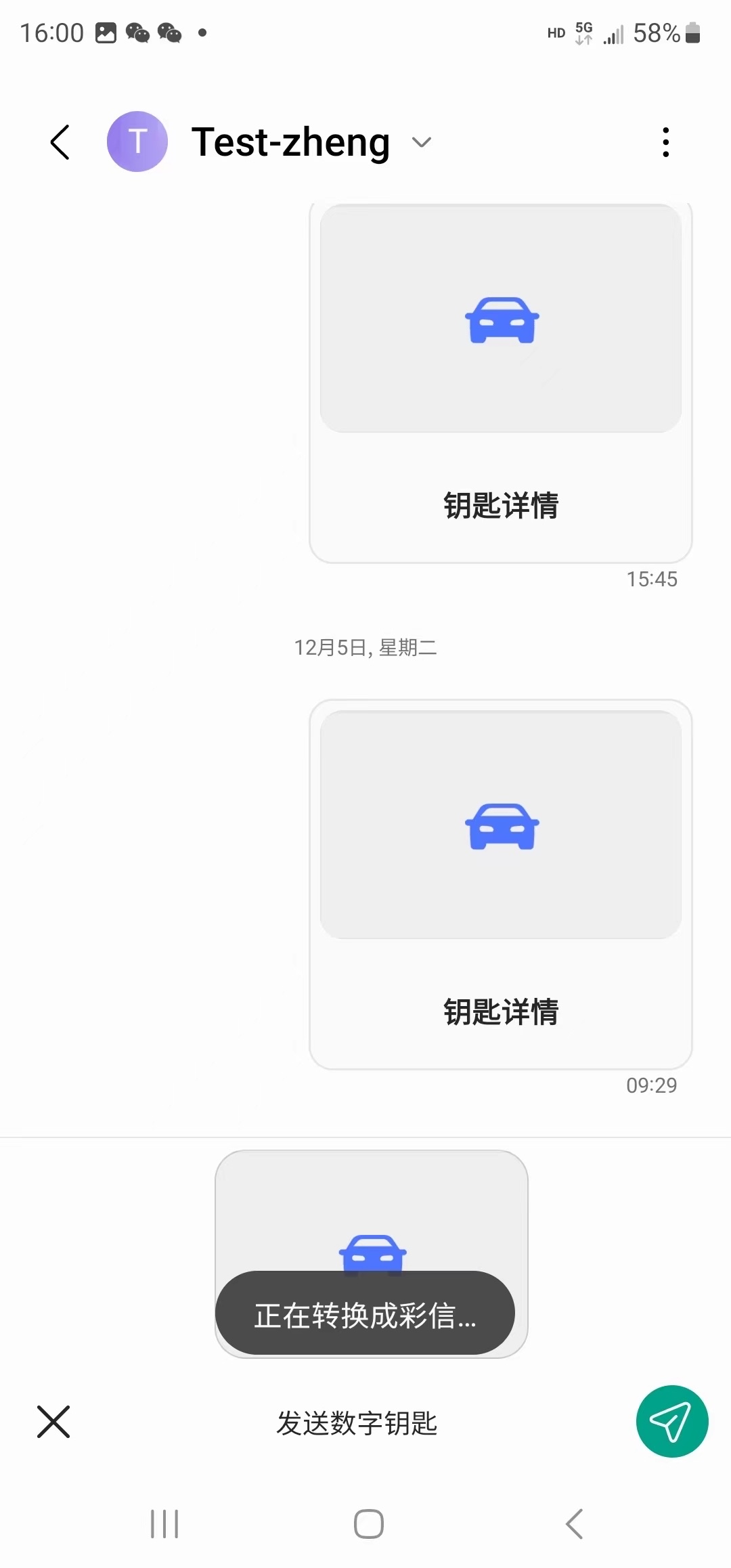Tap the Test-zheng contact avatar
The width and height of the screenshot is (731, 1568).
137,141
